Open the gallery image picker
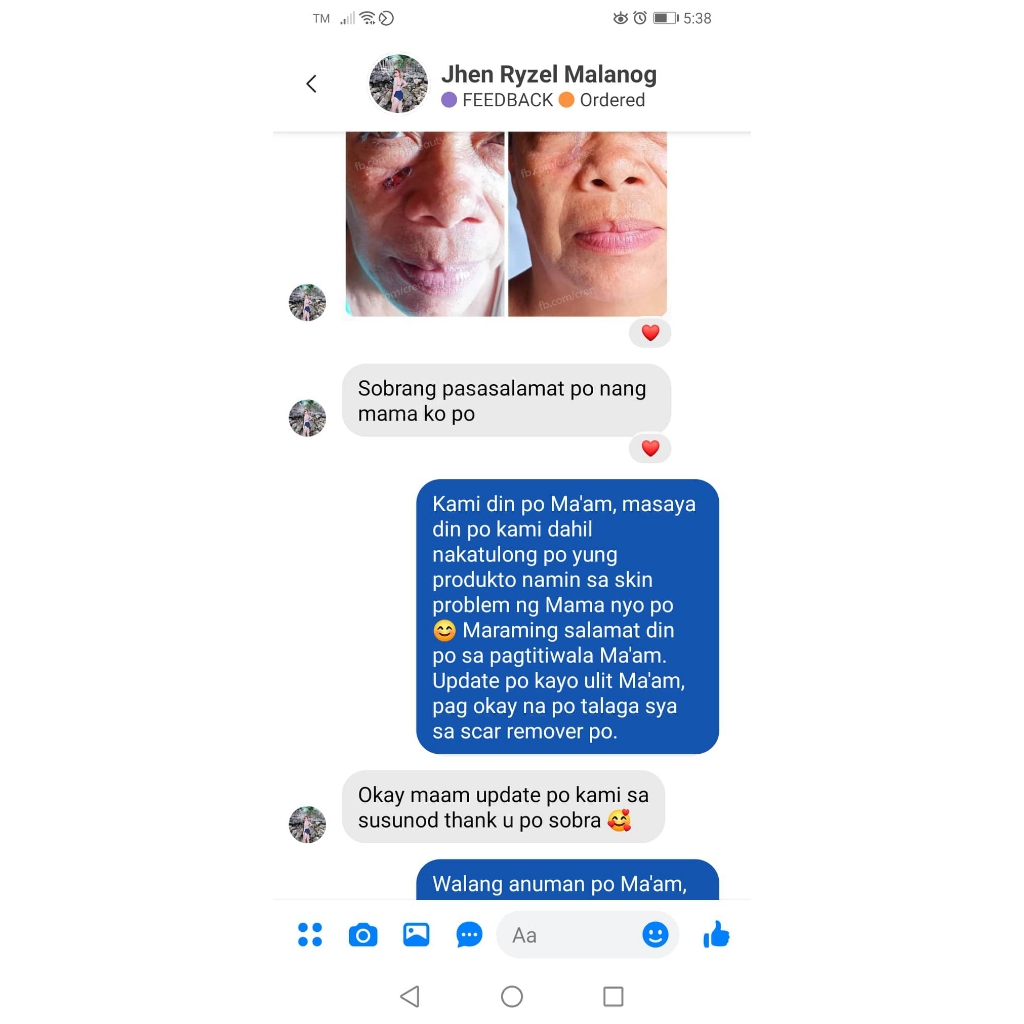 click(416, 935)
